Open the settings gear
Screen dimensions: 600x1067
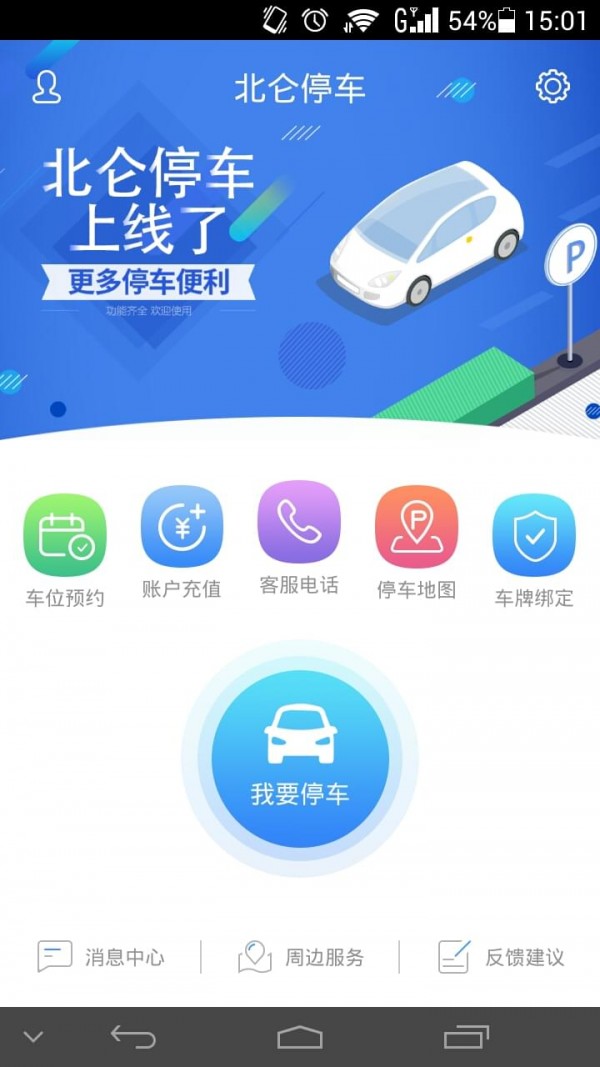[x=552, y=87]
